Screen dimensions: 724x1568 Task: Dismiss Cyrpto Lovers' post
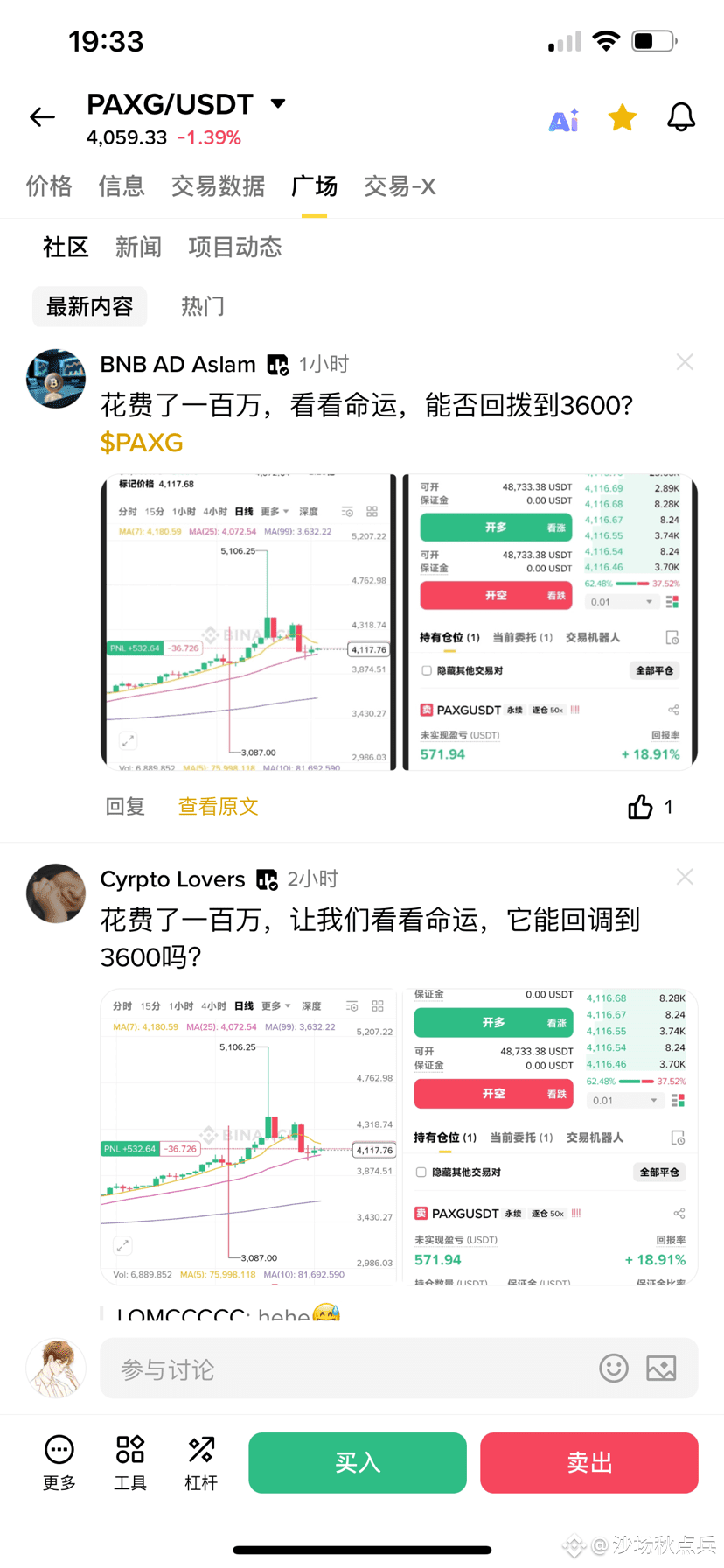pyautogui.click(x=685, y=877)
